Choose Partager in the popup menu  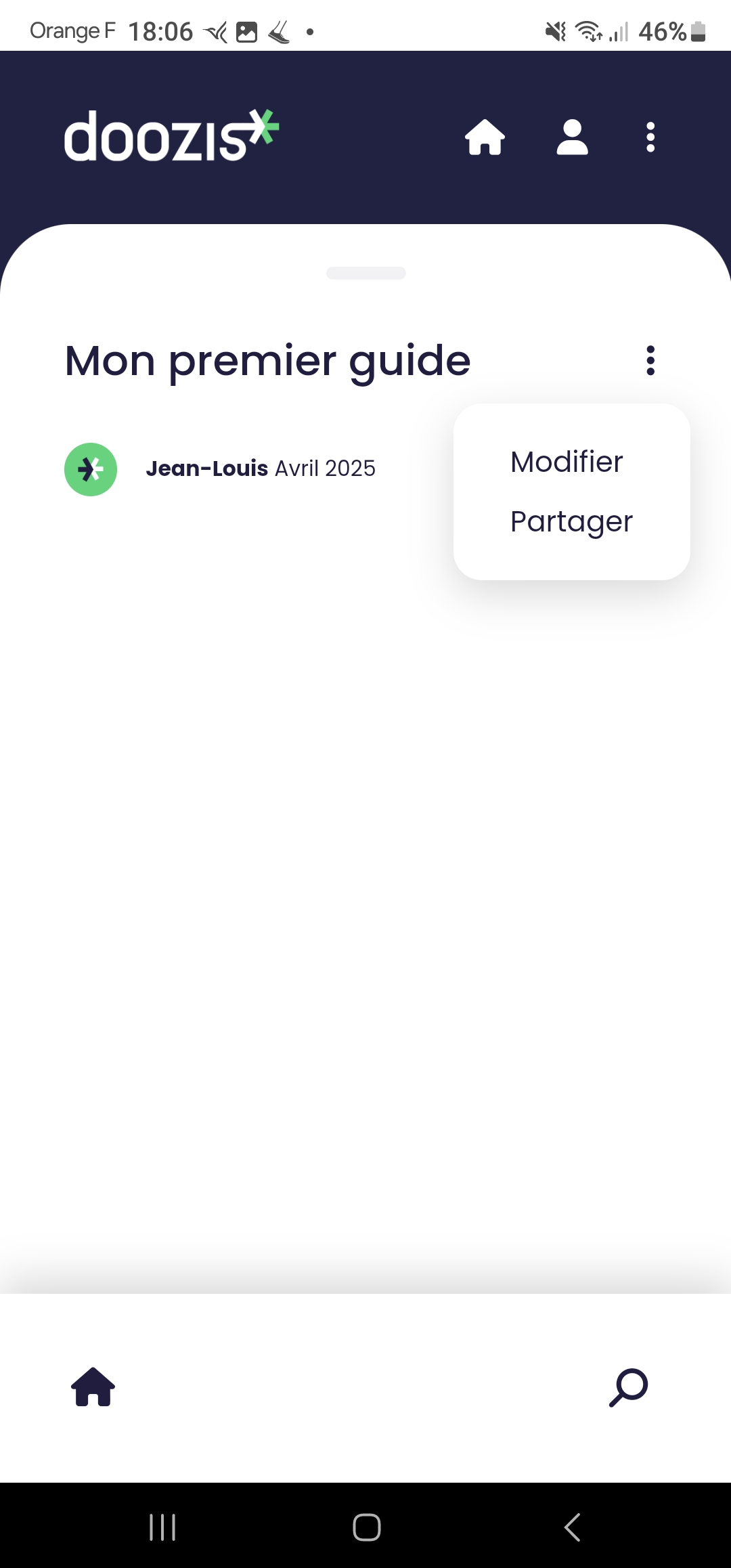[x=571, y=522]
